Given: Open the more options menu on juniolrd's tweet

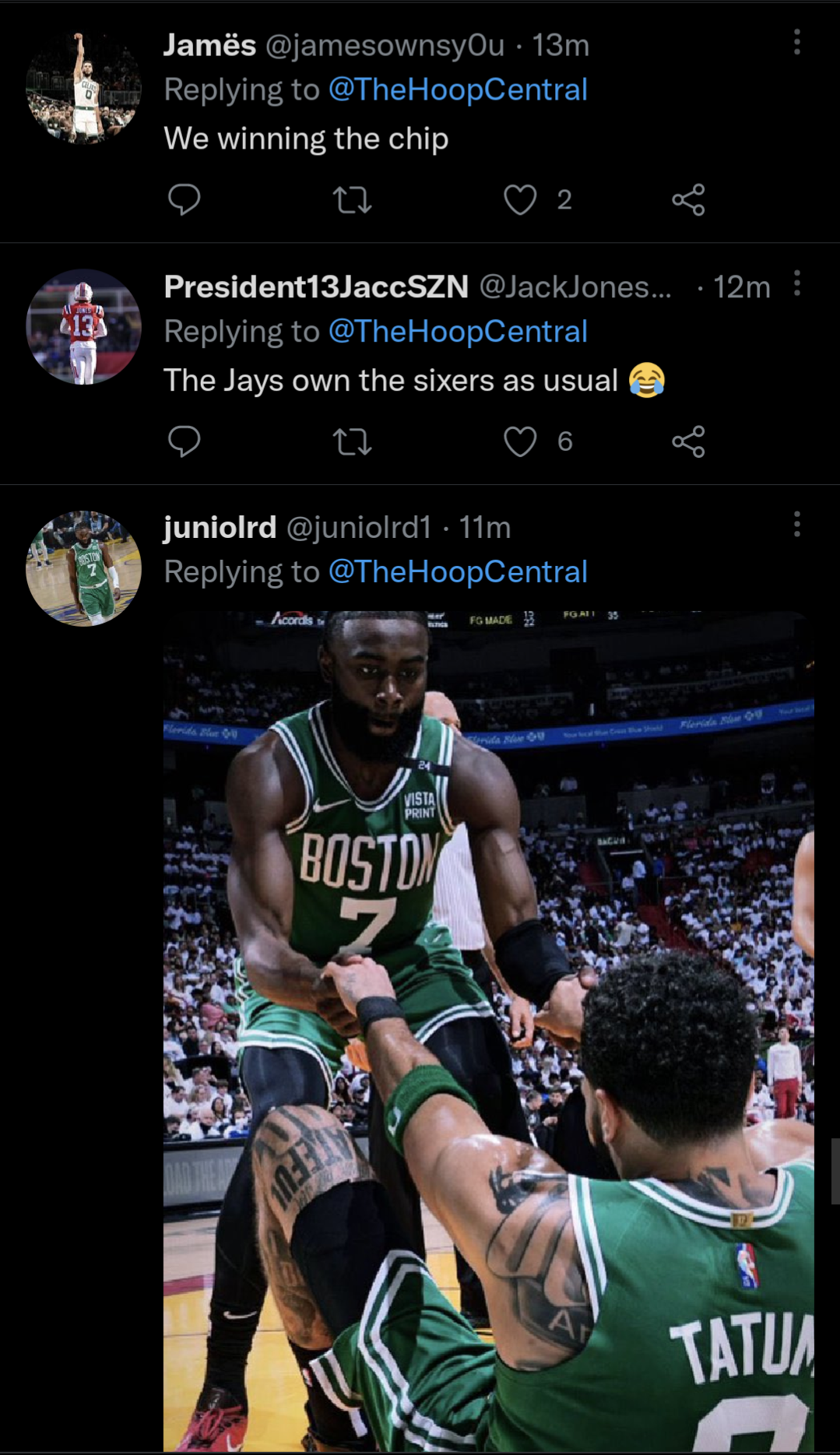Looking at the screenshot, I should [x=796, y=528].
